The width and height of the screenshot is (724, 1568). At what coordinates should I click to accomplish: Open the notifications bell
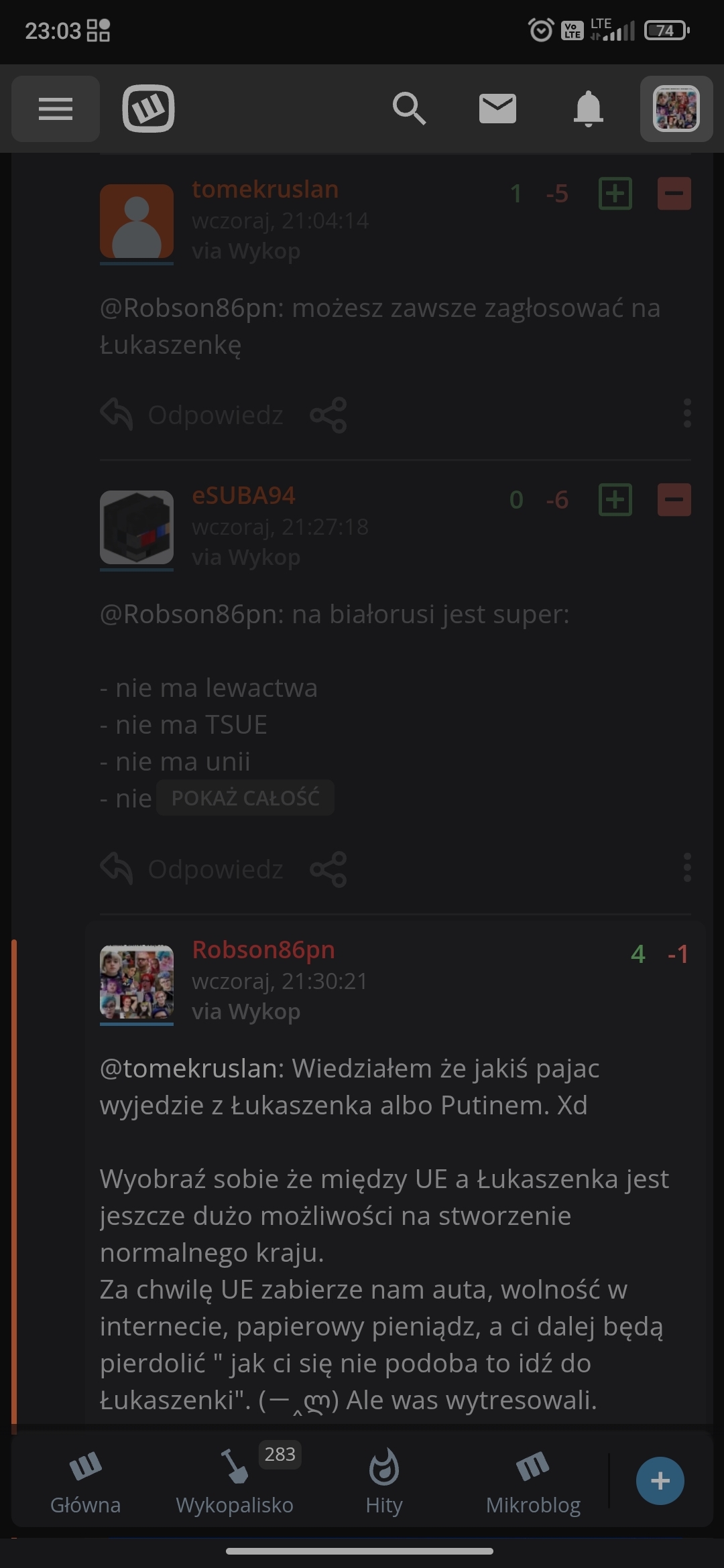(x=588, y=109)
